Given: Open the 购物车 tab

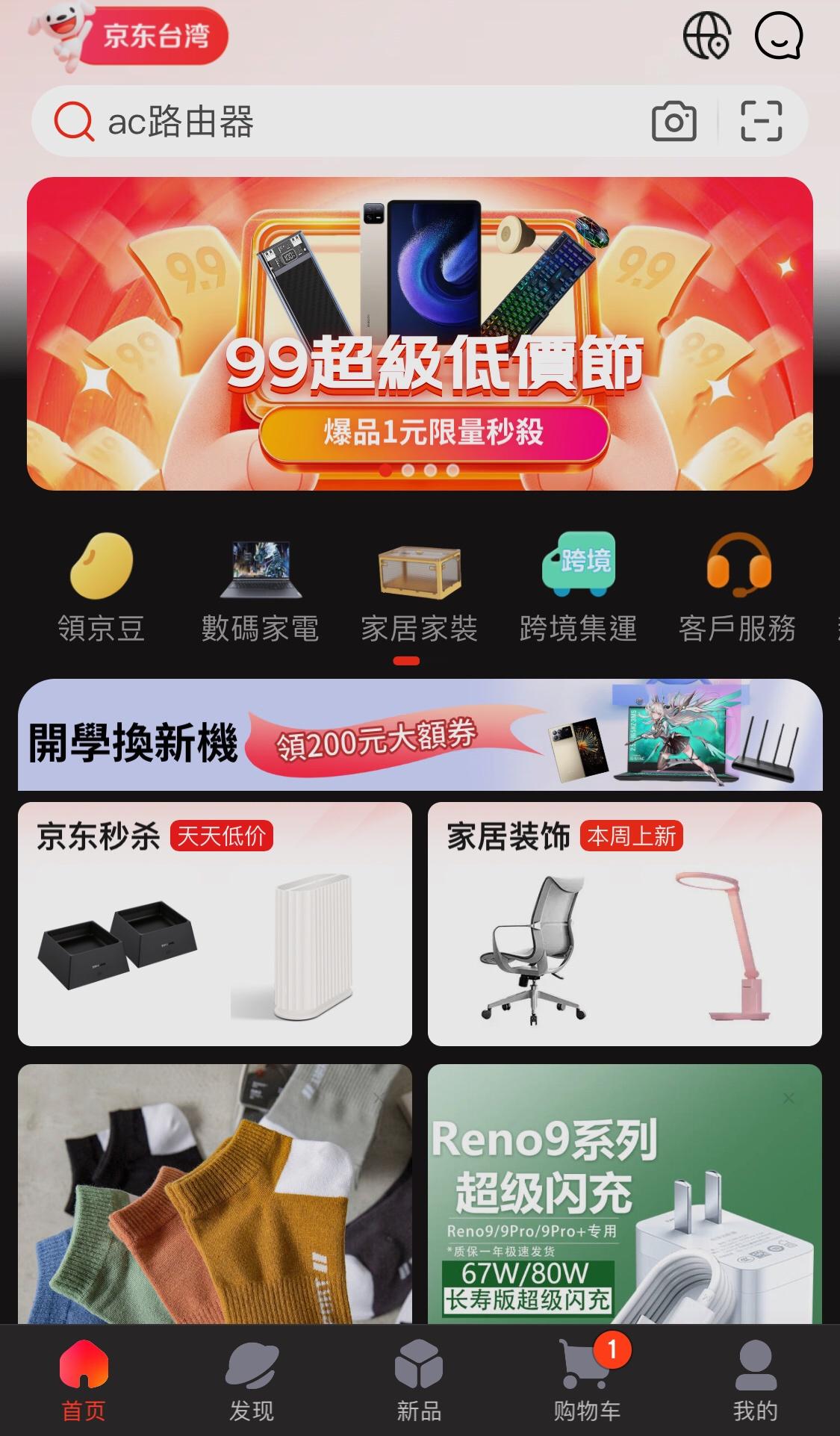Looking at the screenshot, I should [x=587, y=1380].
